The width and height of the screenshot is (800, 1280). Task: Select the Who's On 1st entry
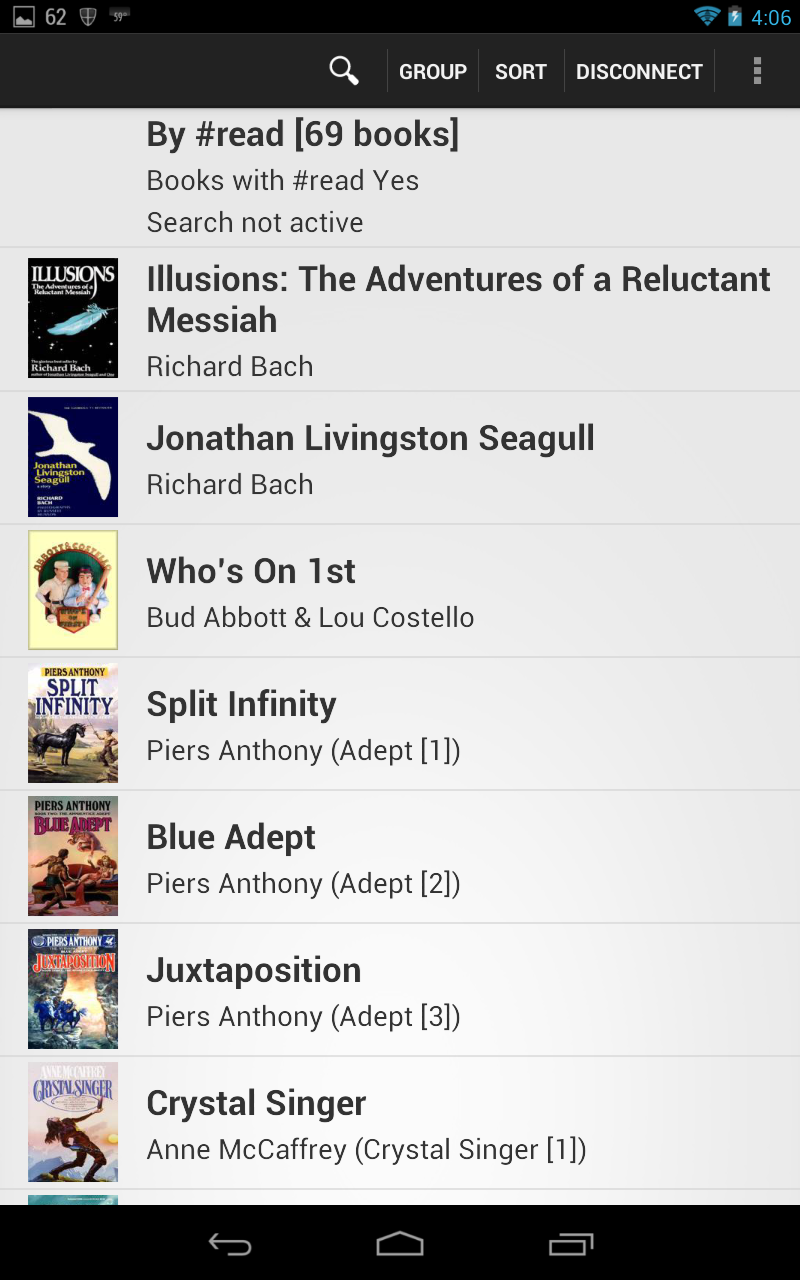[x=400, y=591]
